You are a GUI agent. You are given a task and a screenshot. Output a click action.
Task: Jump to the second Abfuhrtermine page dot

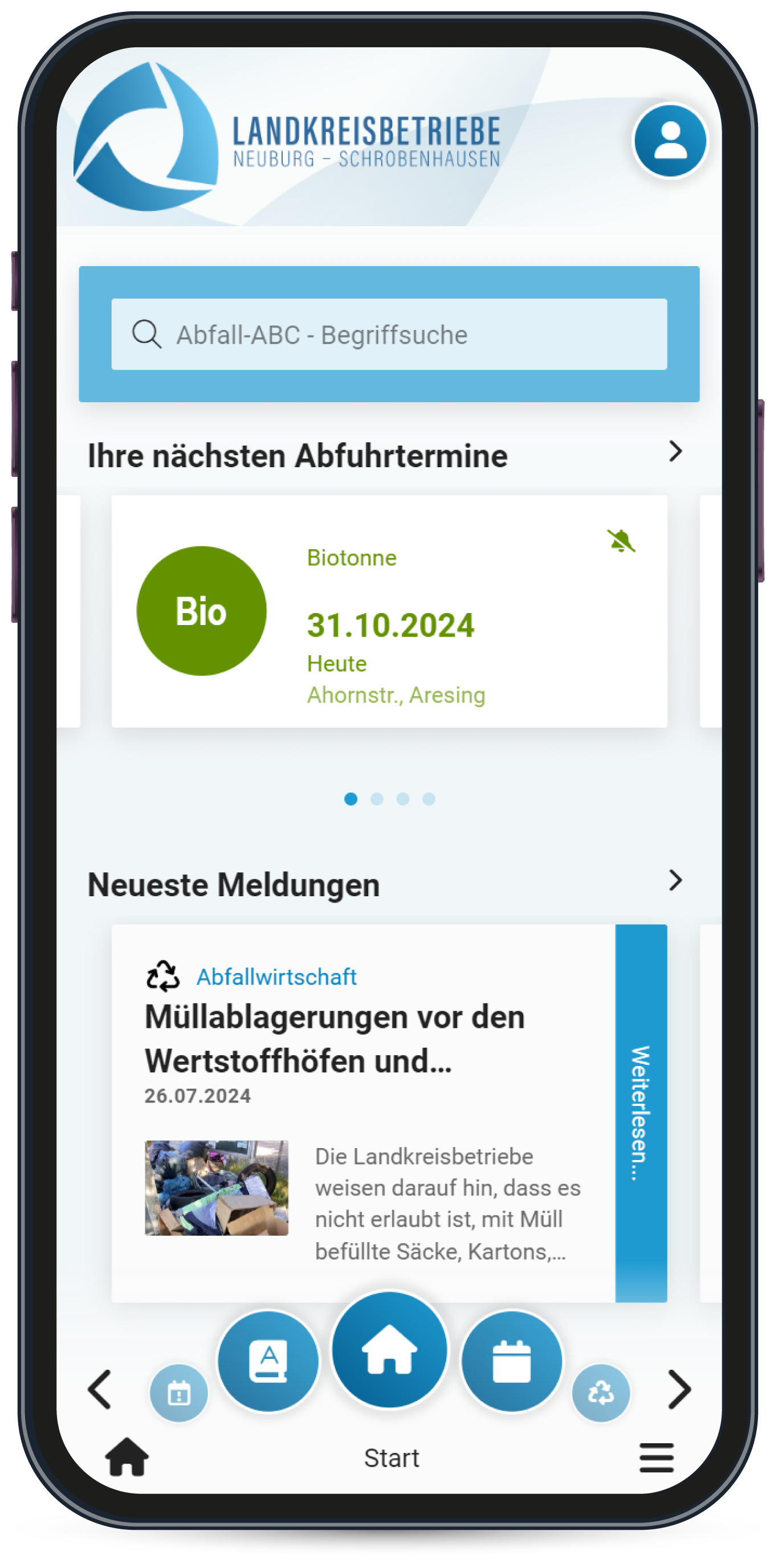pyautogui.click(x=376, y=799)
